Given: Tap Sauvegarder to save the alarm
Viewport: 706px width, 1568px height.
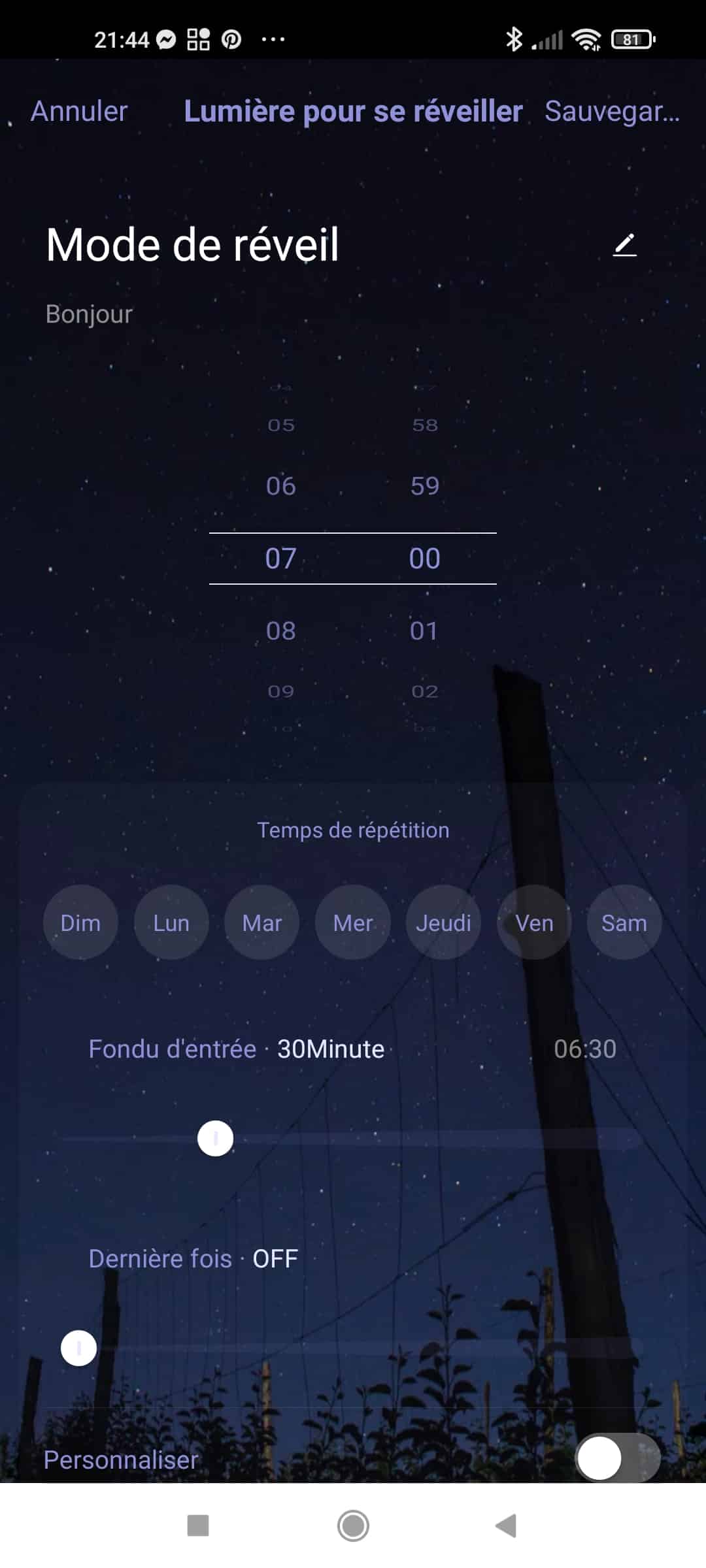Looking at the screenshot, I should (613, 111).
